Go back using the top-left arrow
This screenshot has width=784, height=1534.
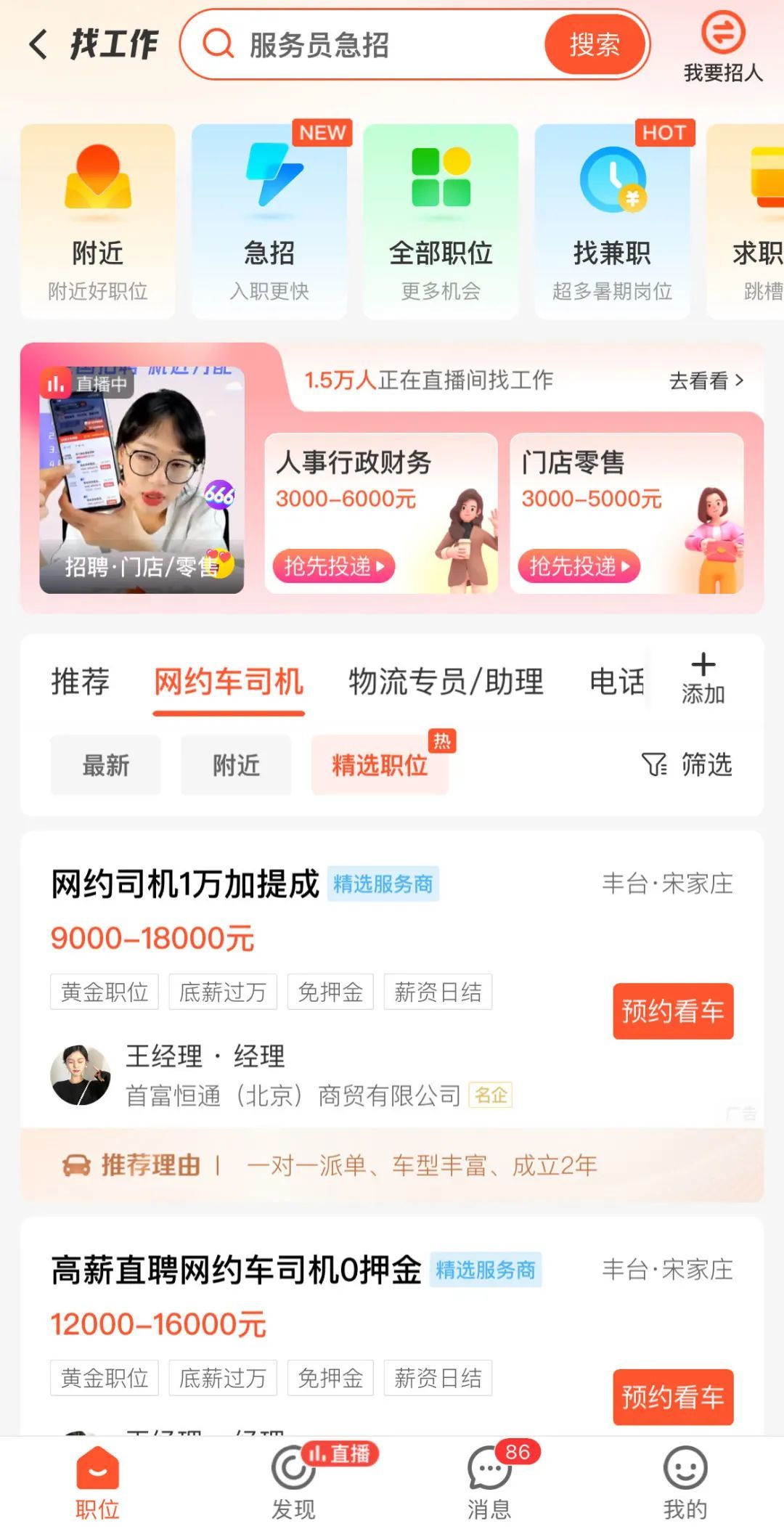click(38, 44)
